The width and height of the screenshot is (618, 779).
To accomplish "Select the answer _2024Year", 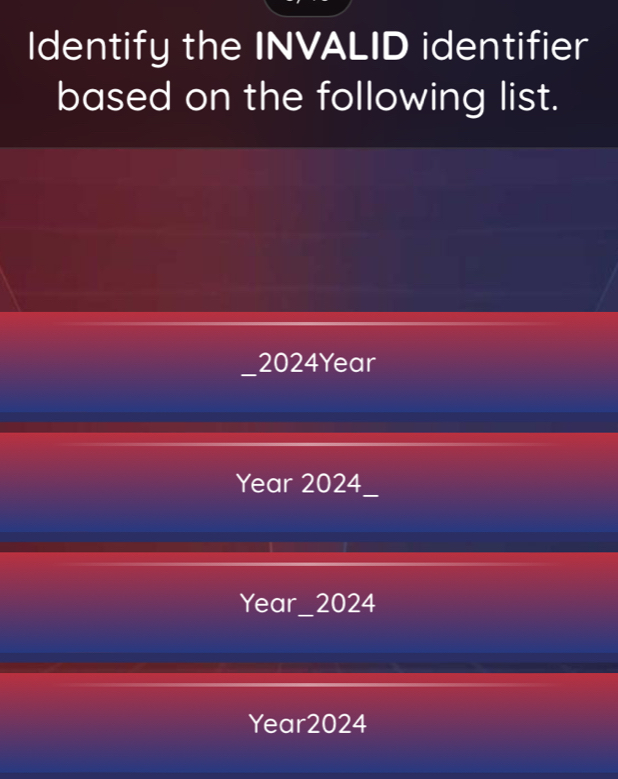I will (x=309, y=363).
